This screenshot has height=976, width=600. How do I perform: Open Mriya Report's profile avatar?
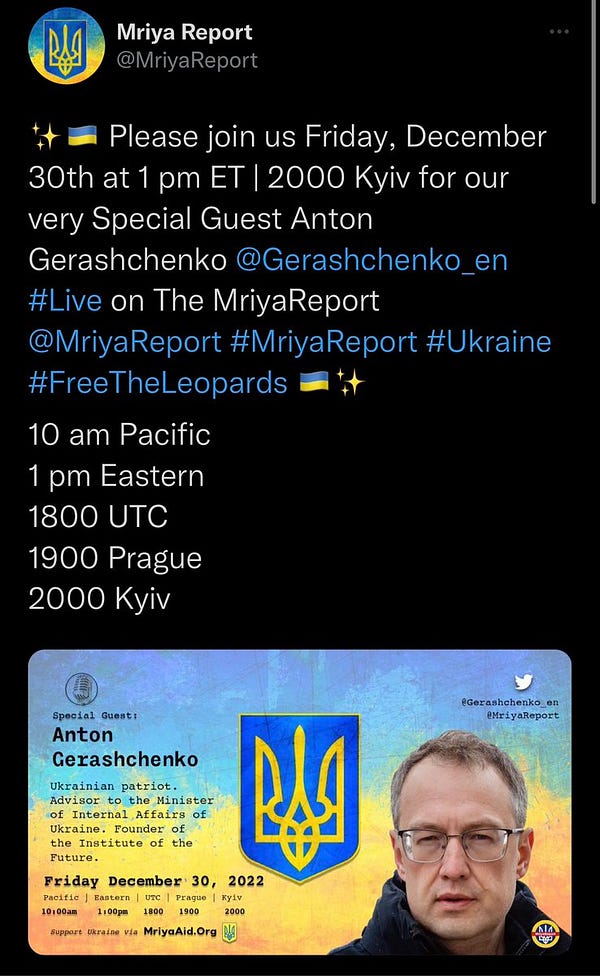(64, 45)
